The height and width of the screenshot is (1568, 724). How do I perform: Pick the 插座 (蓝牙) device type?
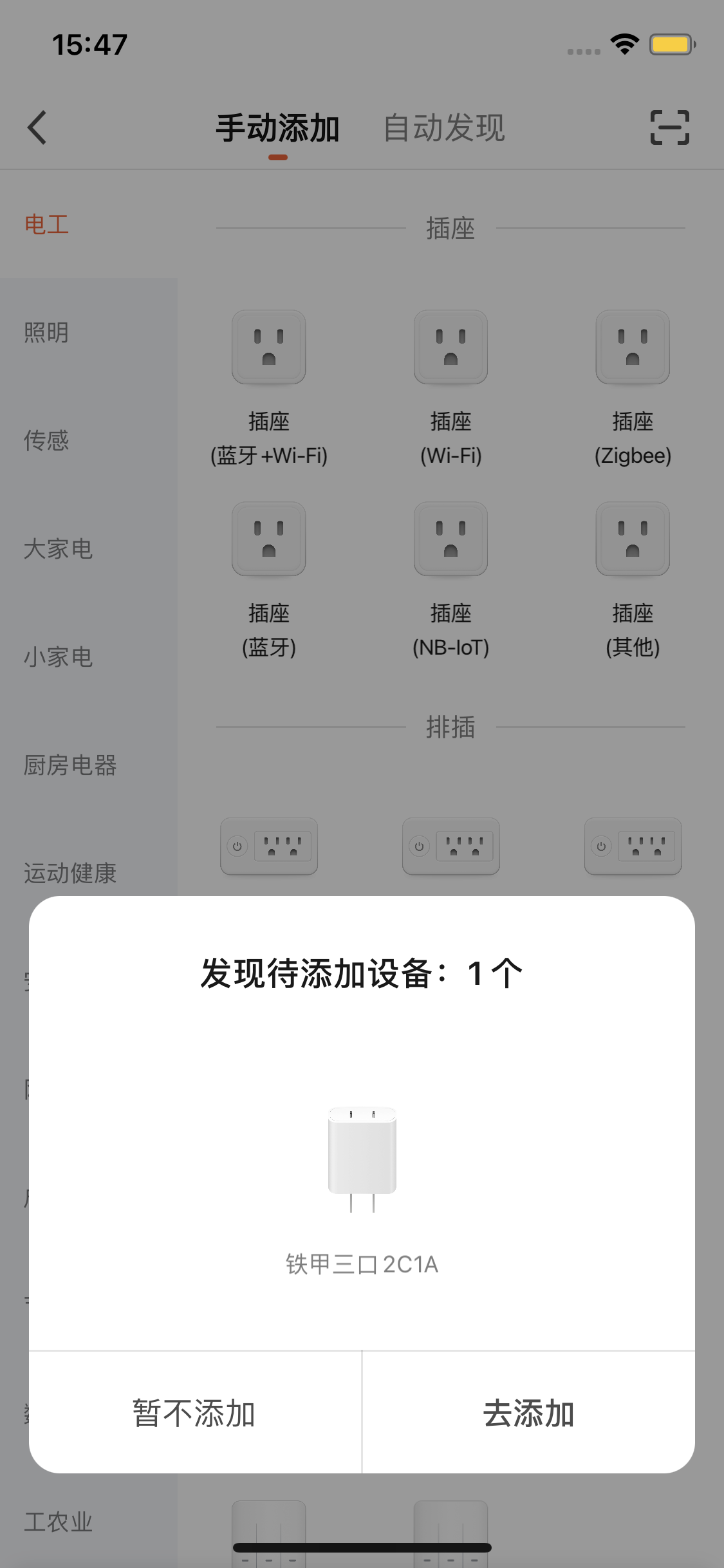pyautogui.click(x=269, y=578)
